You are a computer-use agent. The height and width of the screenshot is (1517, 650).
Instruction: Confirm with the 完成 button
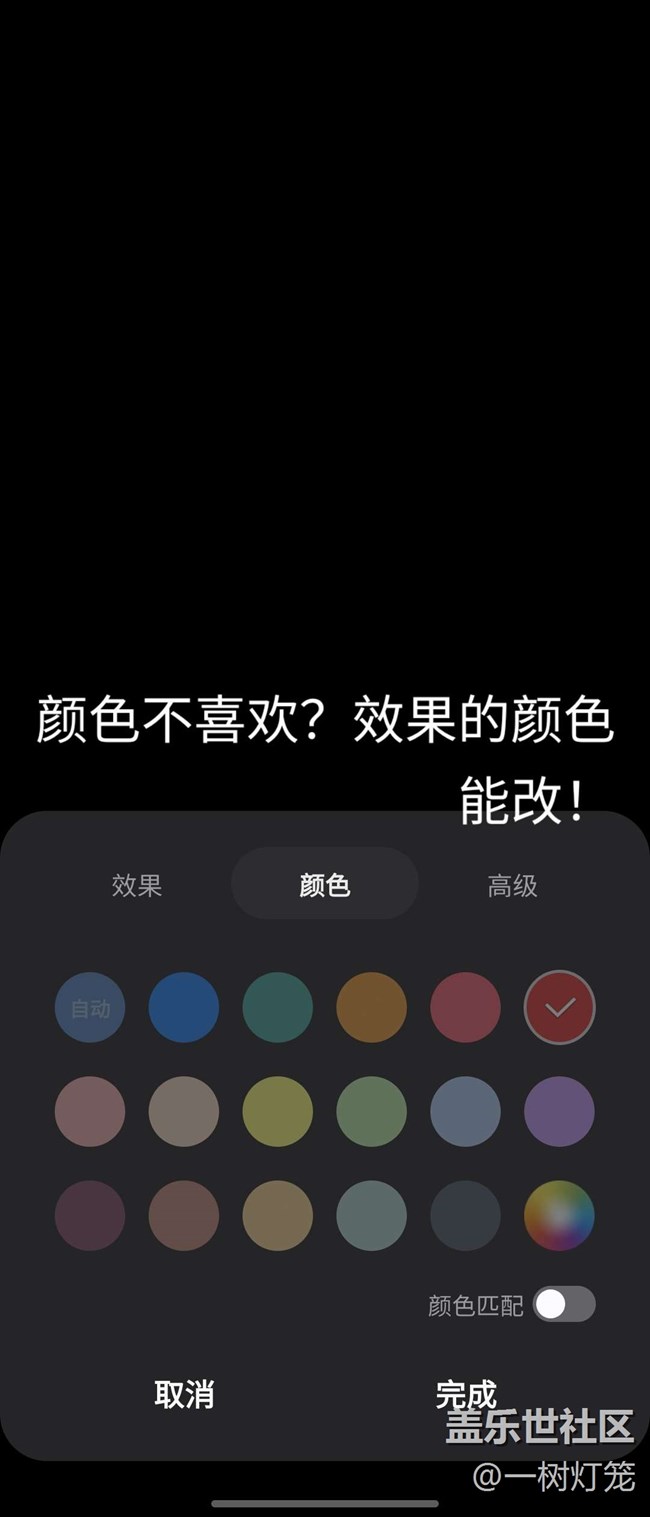[466, 1392]
